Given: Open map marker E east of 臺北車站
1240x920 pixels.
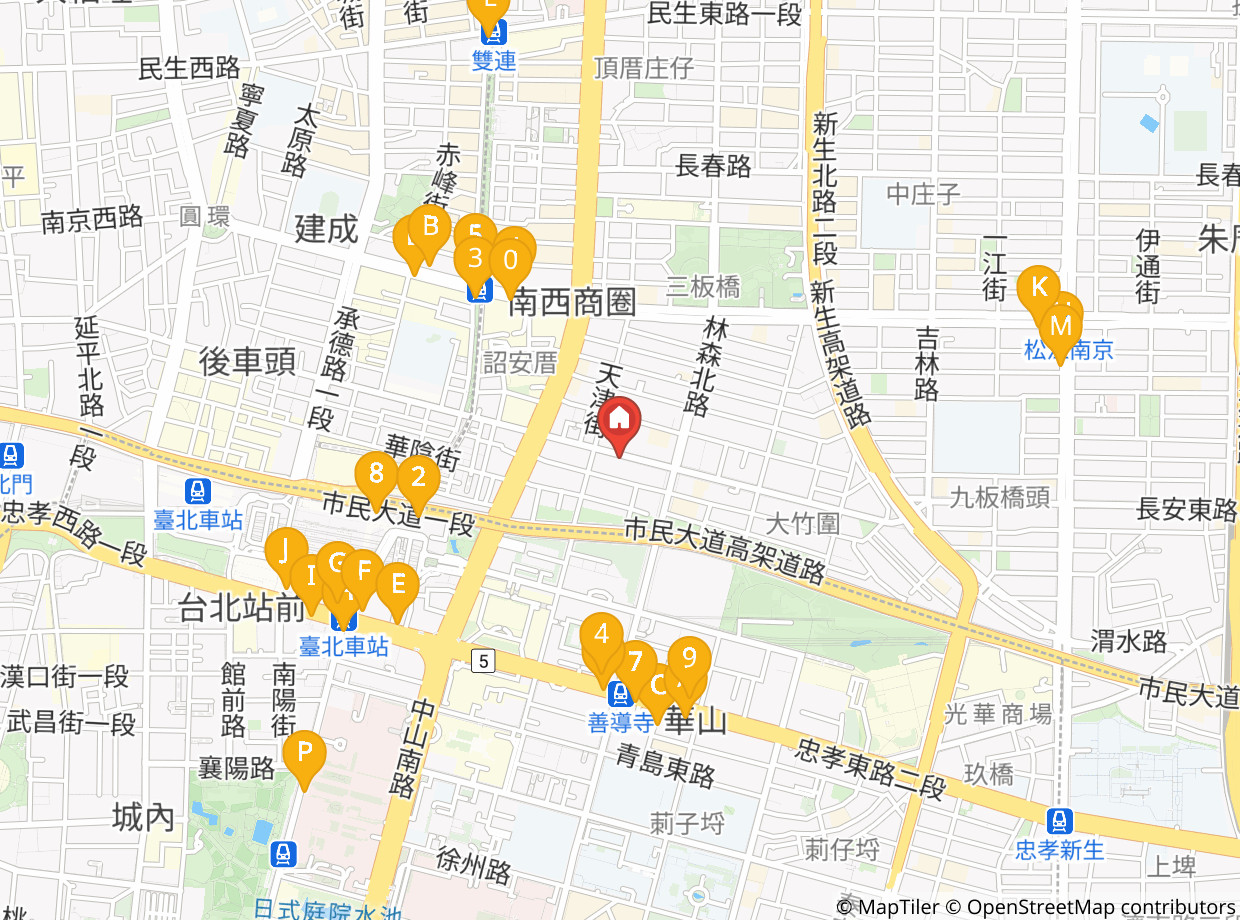Looking at the screenshot, I should click(x=397, y=584).
